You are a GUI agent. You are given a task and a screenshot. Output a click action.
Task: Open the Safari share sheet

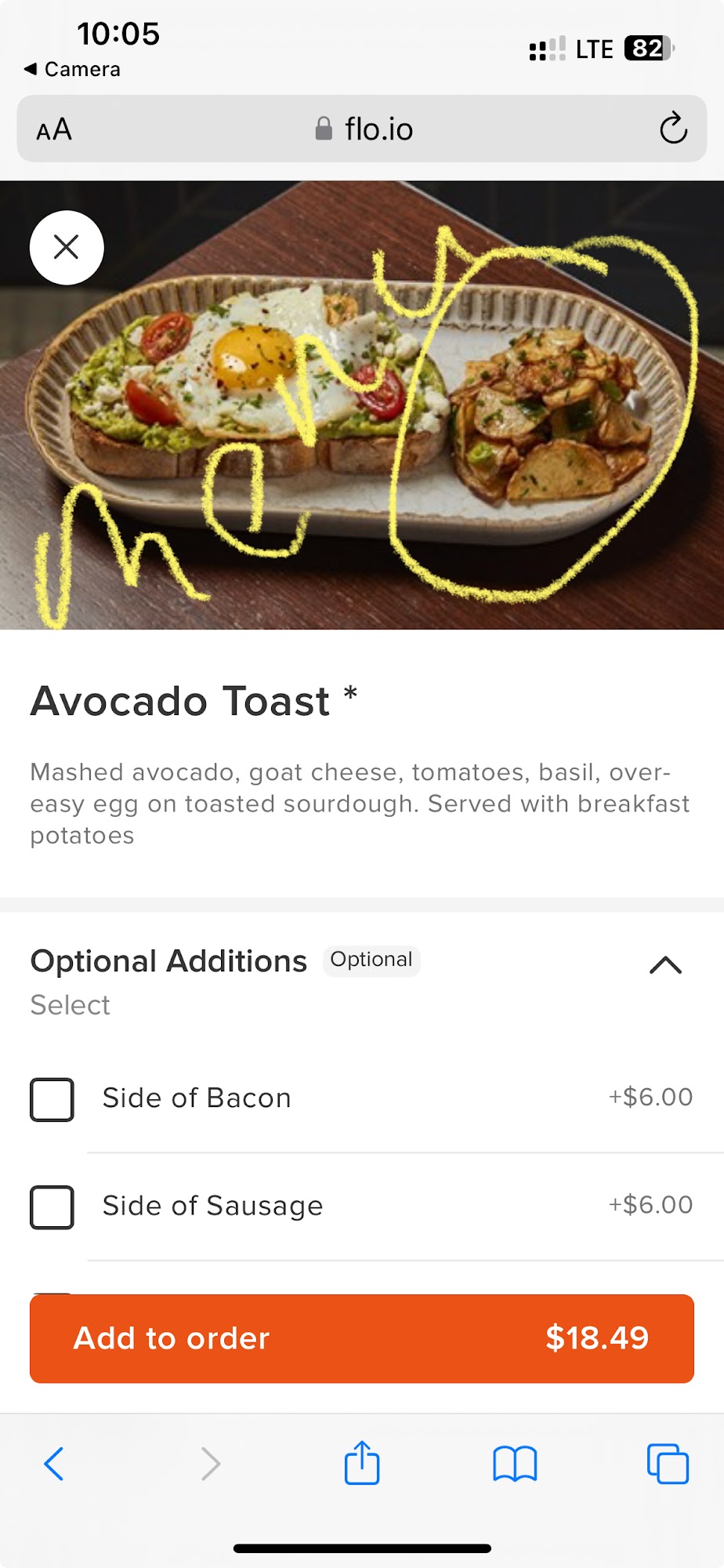(362, 1463)
